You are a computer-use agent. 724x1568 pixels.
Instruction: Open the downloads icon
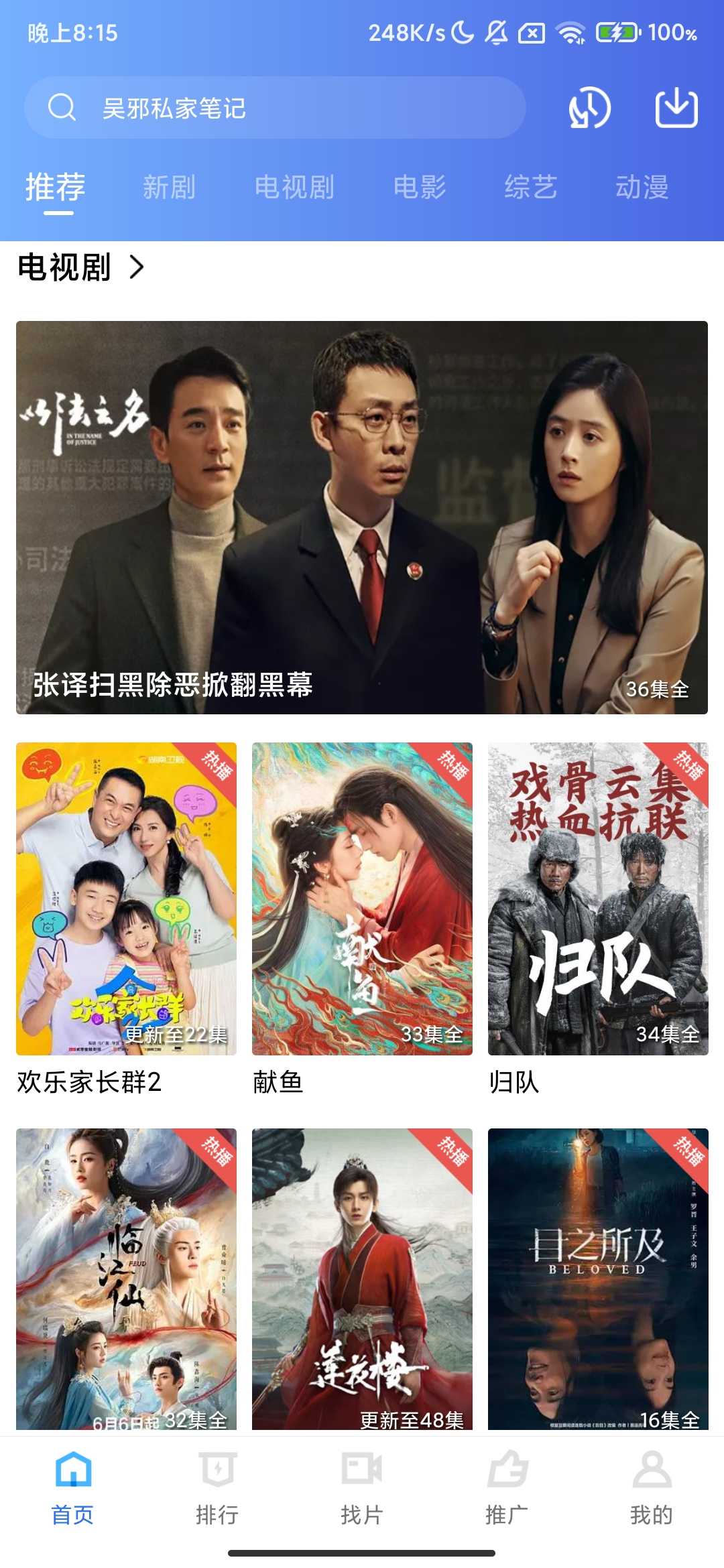[676, 108]
